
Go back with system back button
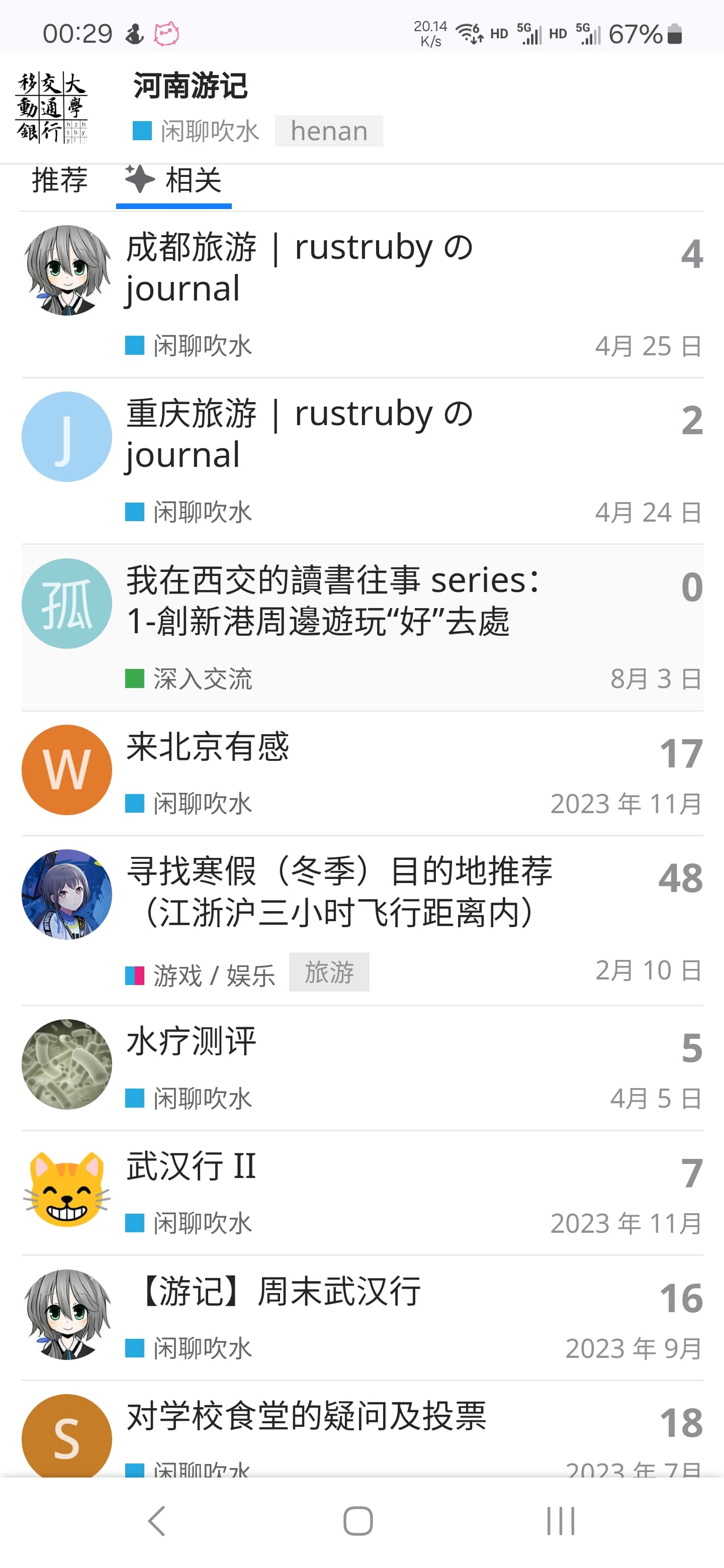pyautogui.click(x=157, y=1521)
